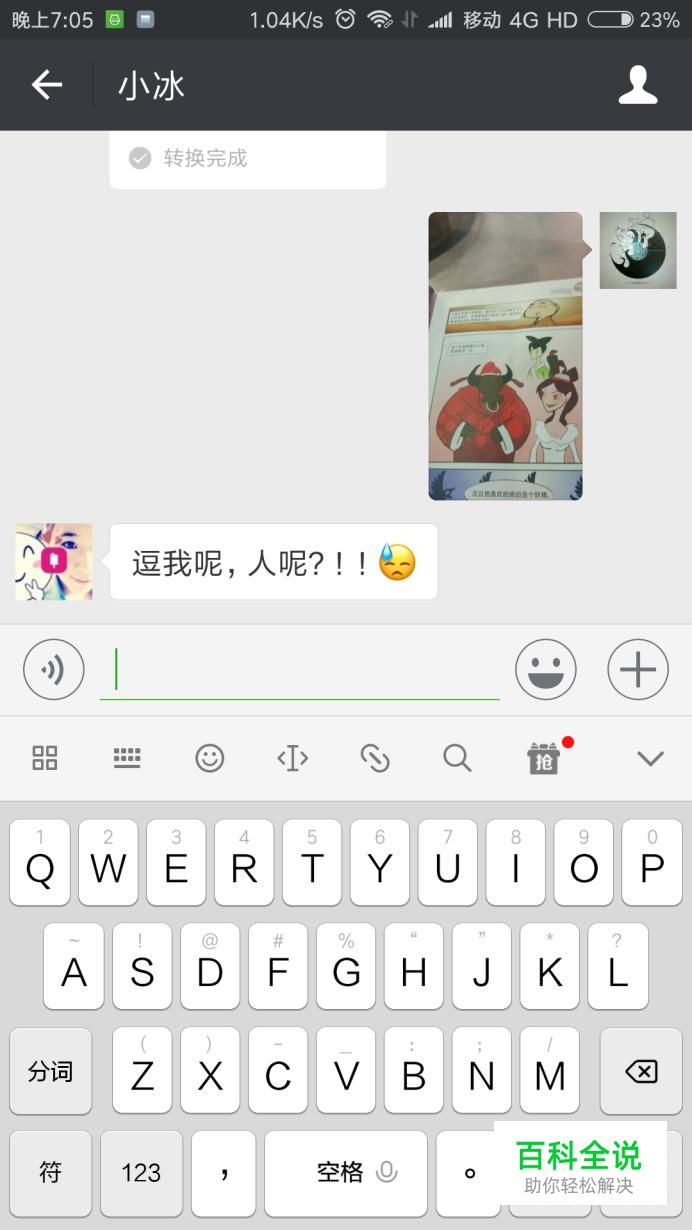The height and width of the screenshot is (1230, 692).
Task: Tap 小冰's avatar in chat
Action: pyautogui.click(x=54, y=561)
